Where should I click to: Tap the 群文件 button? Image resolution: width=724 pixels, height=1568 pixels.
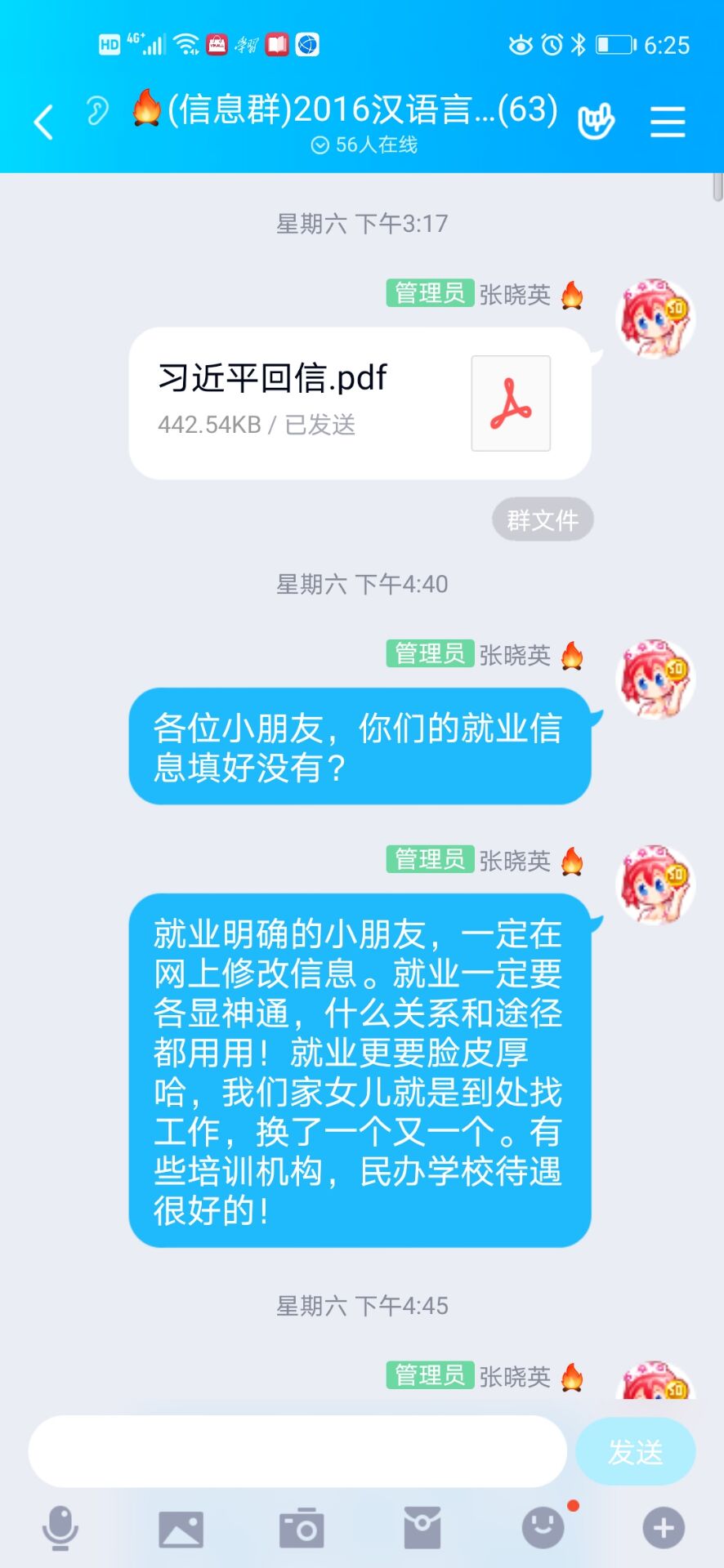click(x=542, y=519)
